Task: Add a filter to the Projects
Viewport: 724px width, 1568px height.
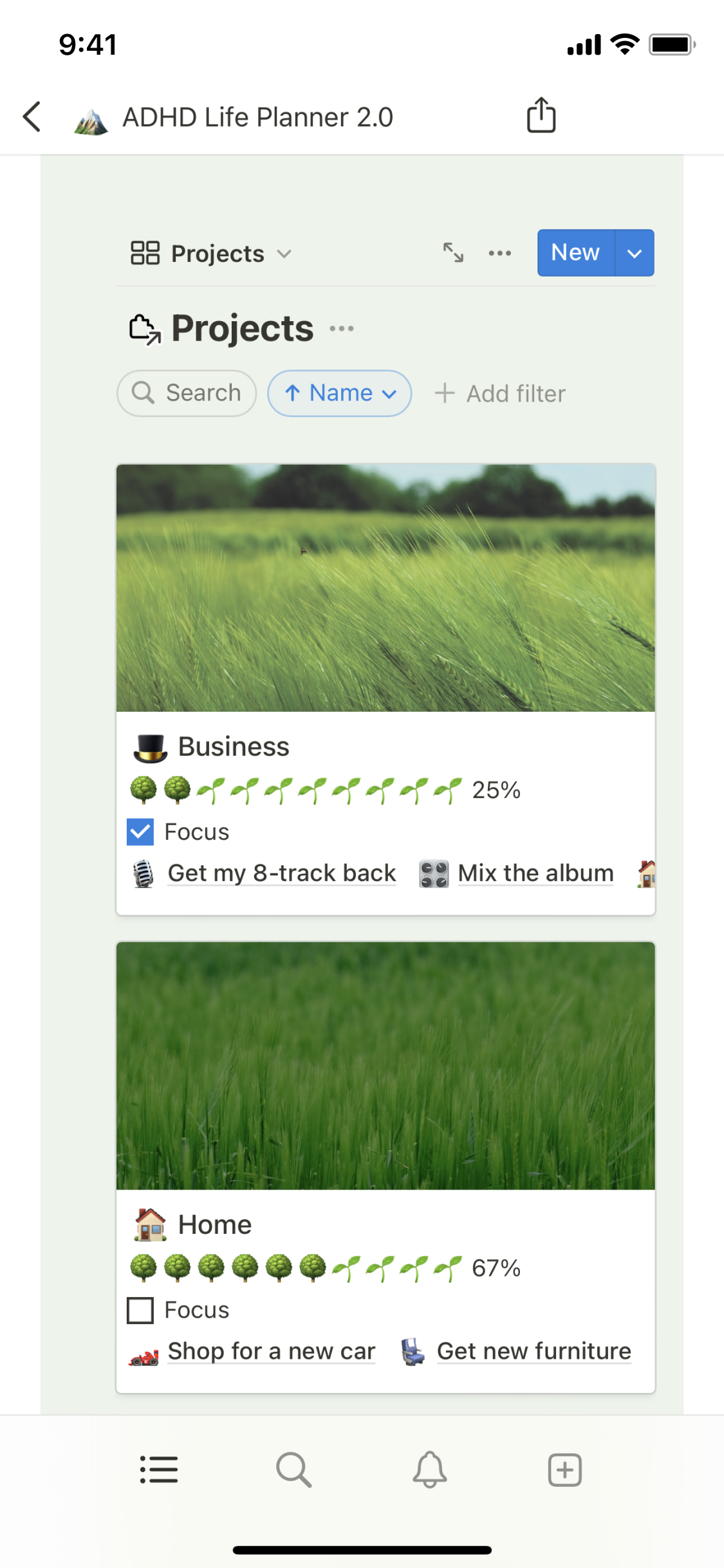Action: click(x=501, y=393)
